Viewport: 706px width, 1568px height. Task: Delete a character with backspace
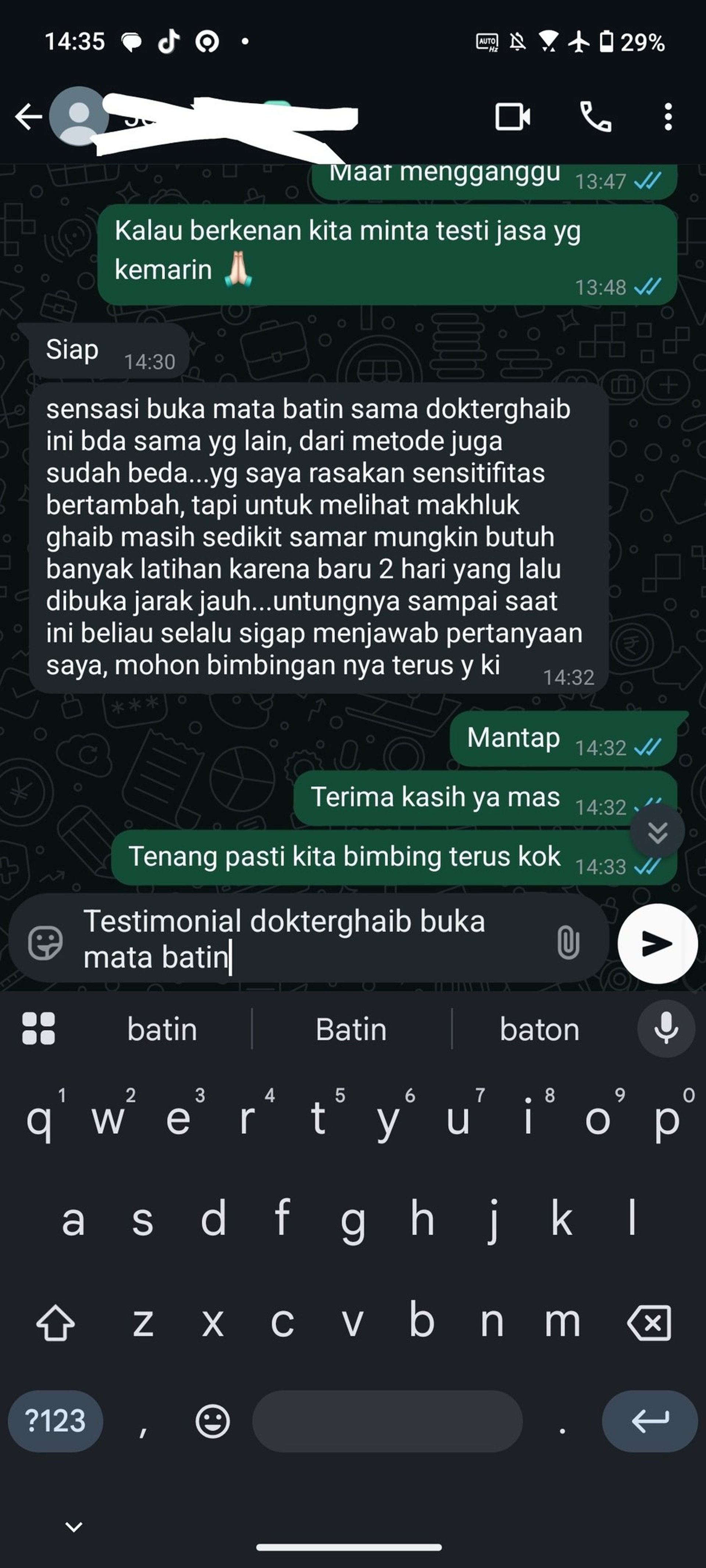click(x=649, y=1322)
